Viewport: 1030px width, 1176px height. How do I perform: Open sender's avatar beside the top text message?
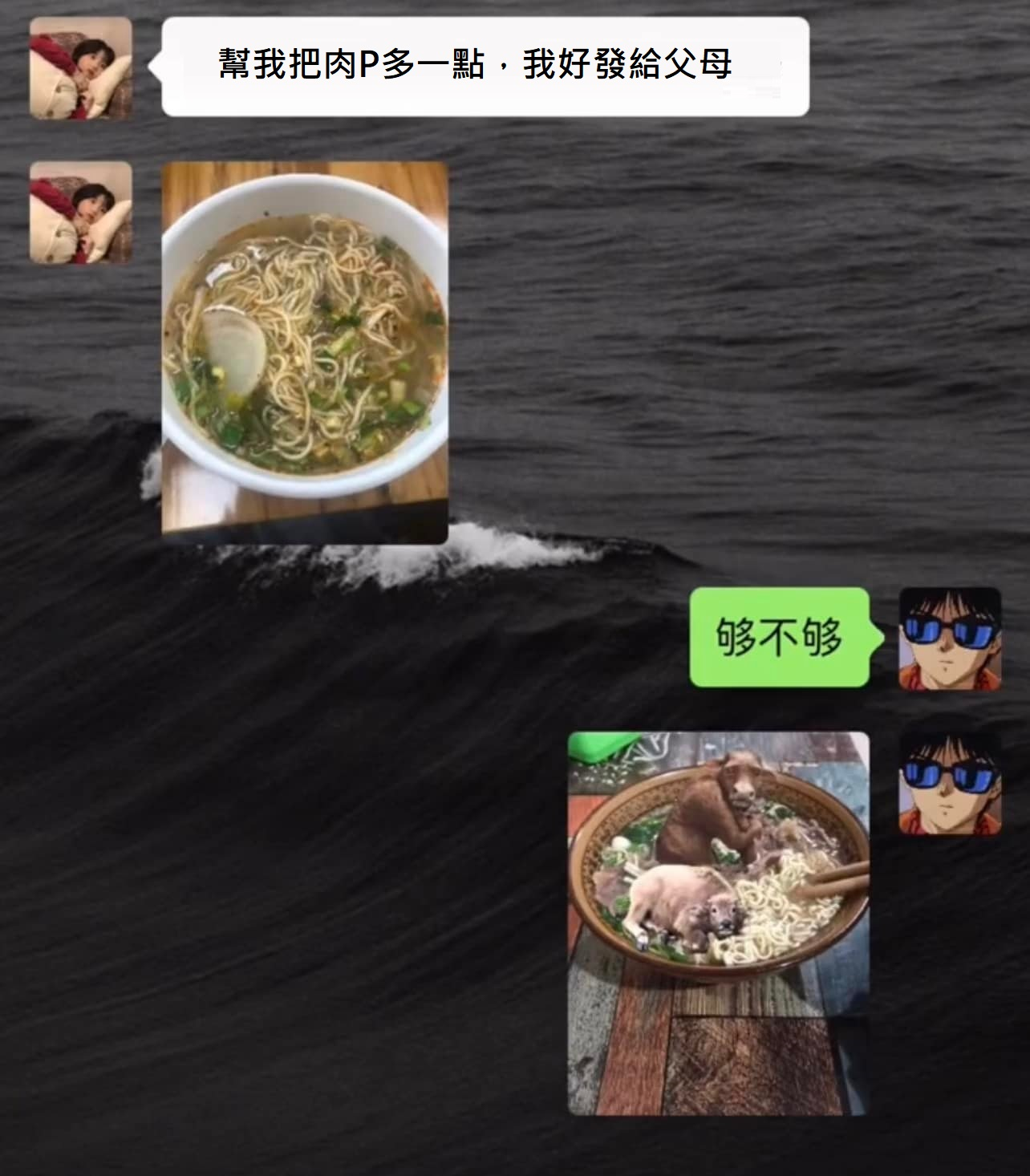point(81,68)
